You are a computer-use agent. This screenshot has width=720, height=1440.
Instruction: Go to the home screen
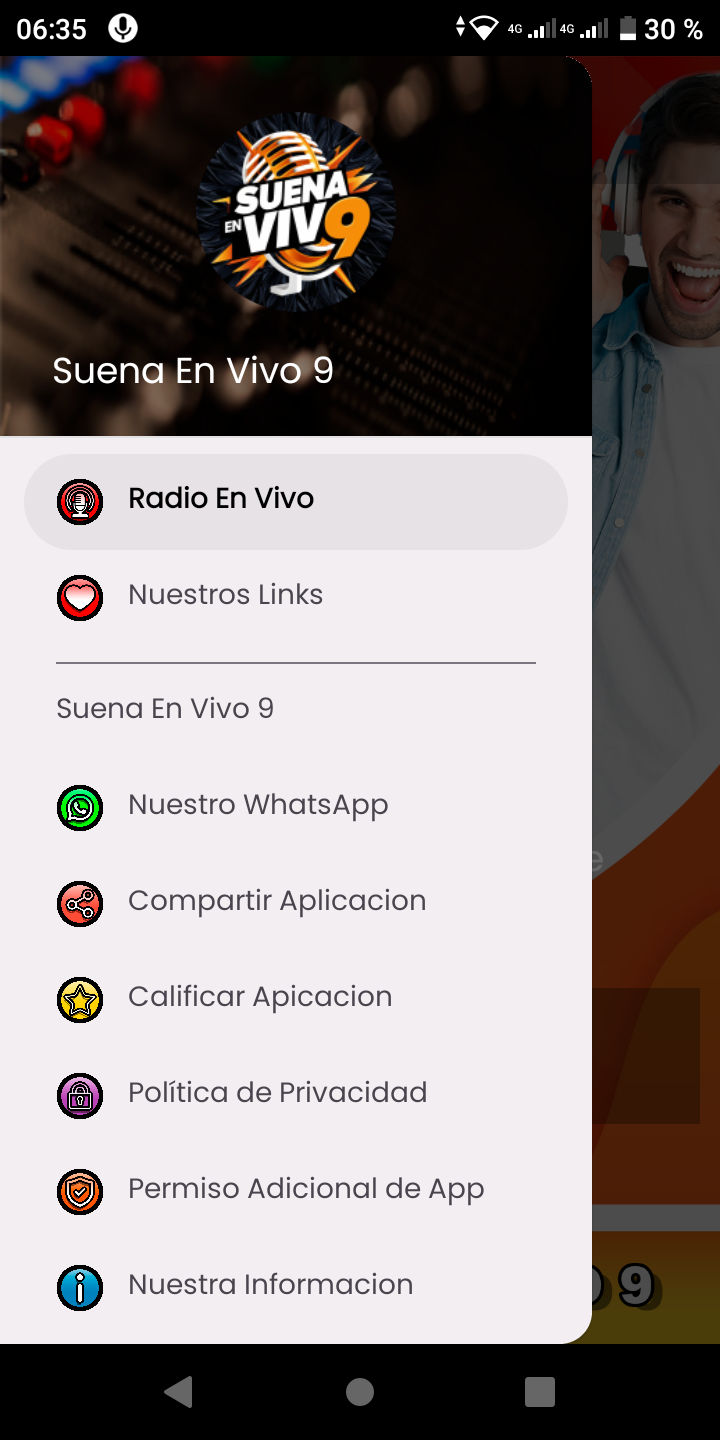pyautogui.click(x=360, y=1392)
